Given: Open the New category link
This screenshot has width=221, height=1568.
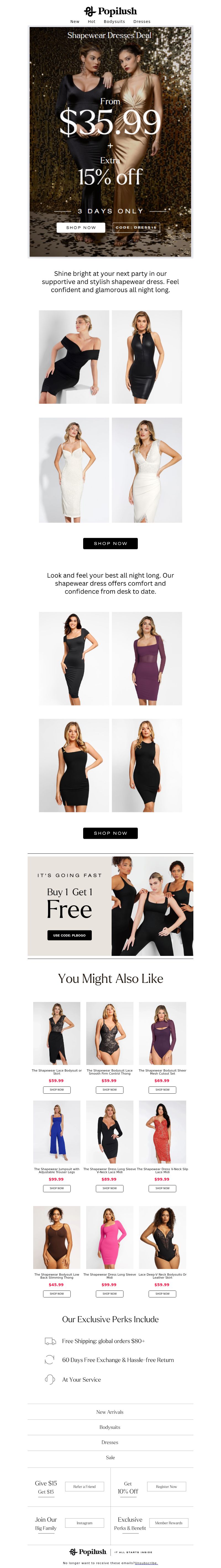Looking at the screenshot, I should click(x=75, y=21).
